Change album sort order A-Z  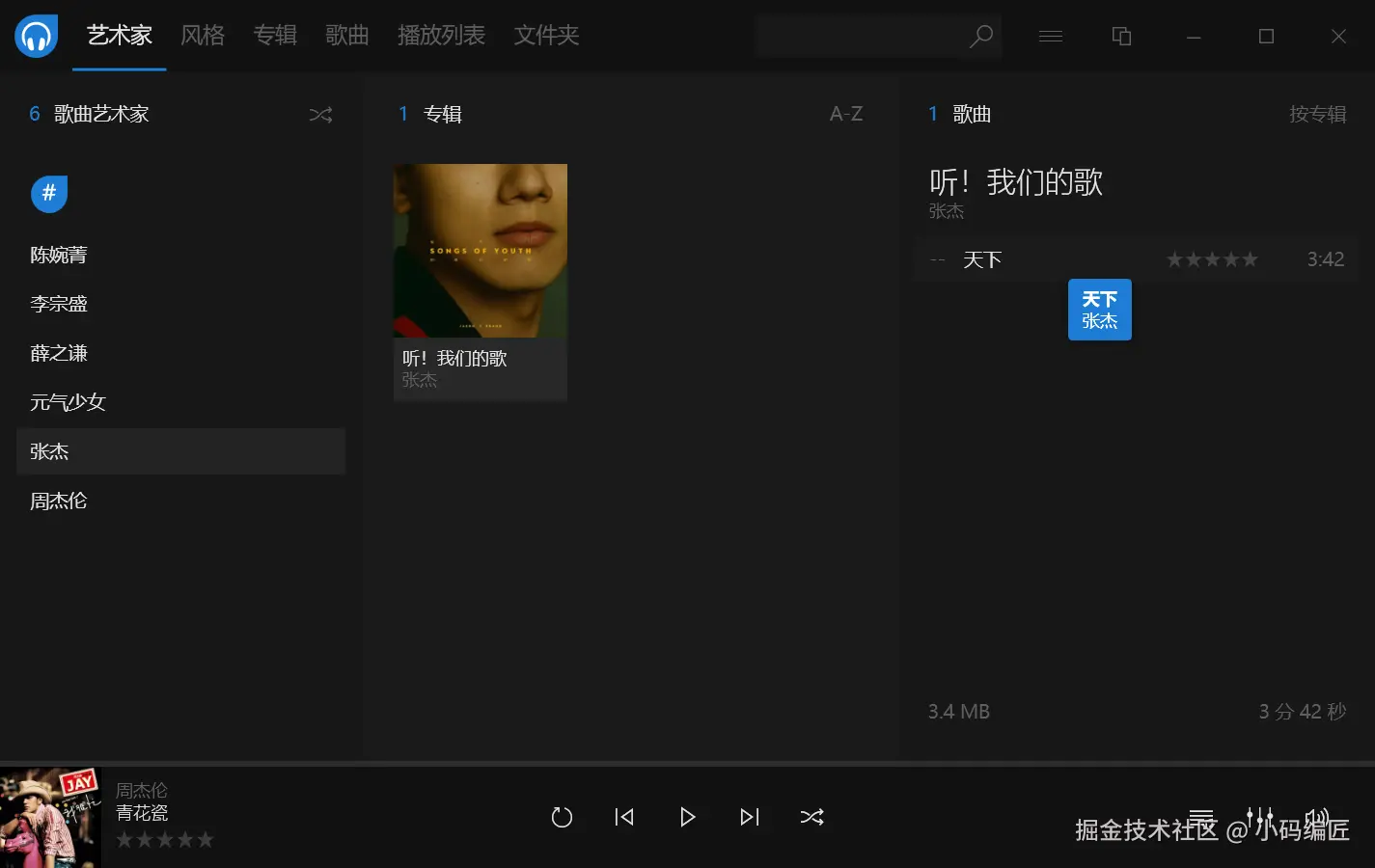tap(846, 114)
